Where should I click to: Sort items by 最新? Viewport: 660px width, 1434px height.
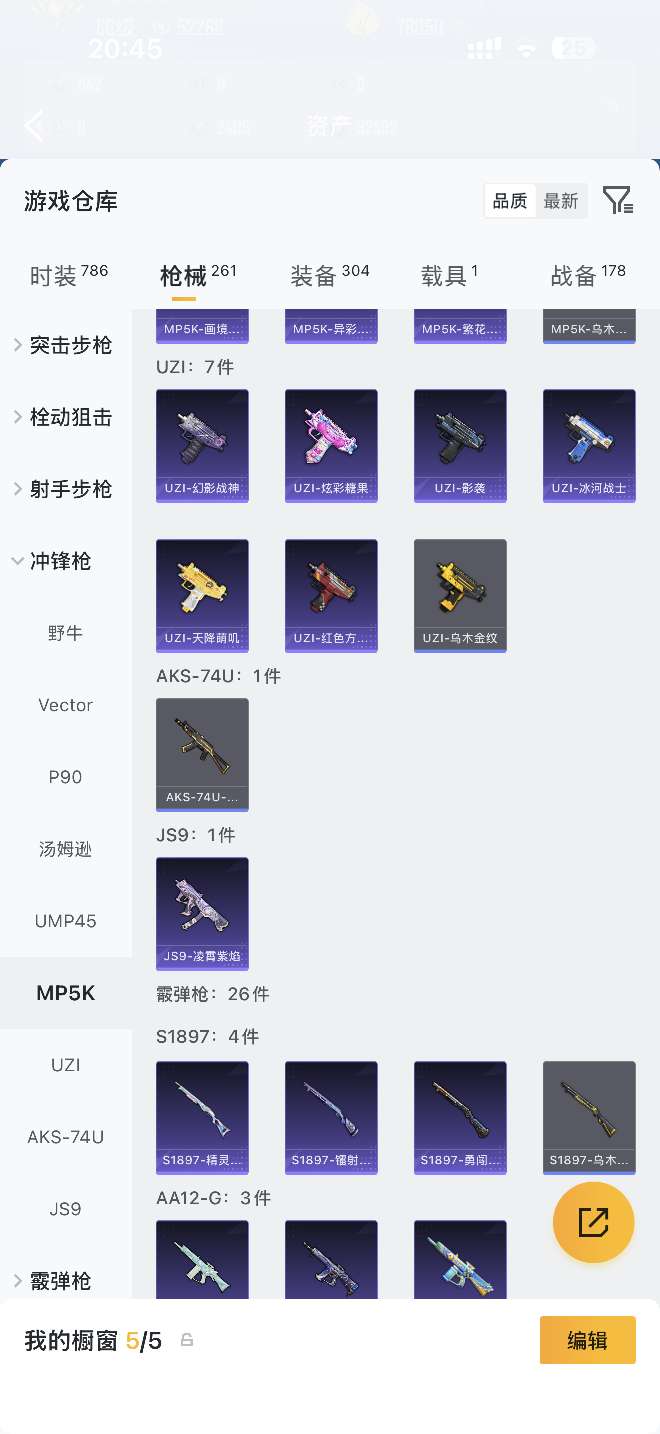coord(561,201)
